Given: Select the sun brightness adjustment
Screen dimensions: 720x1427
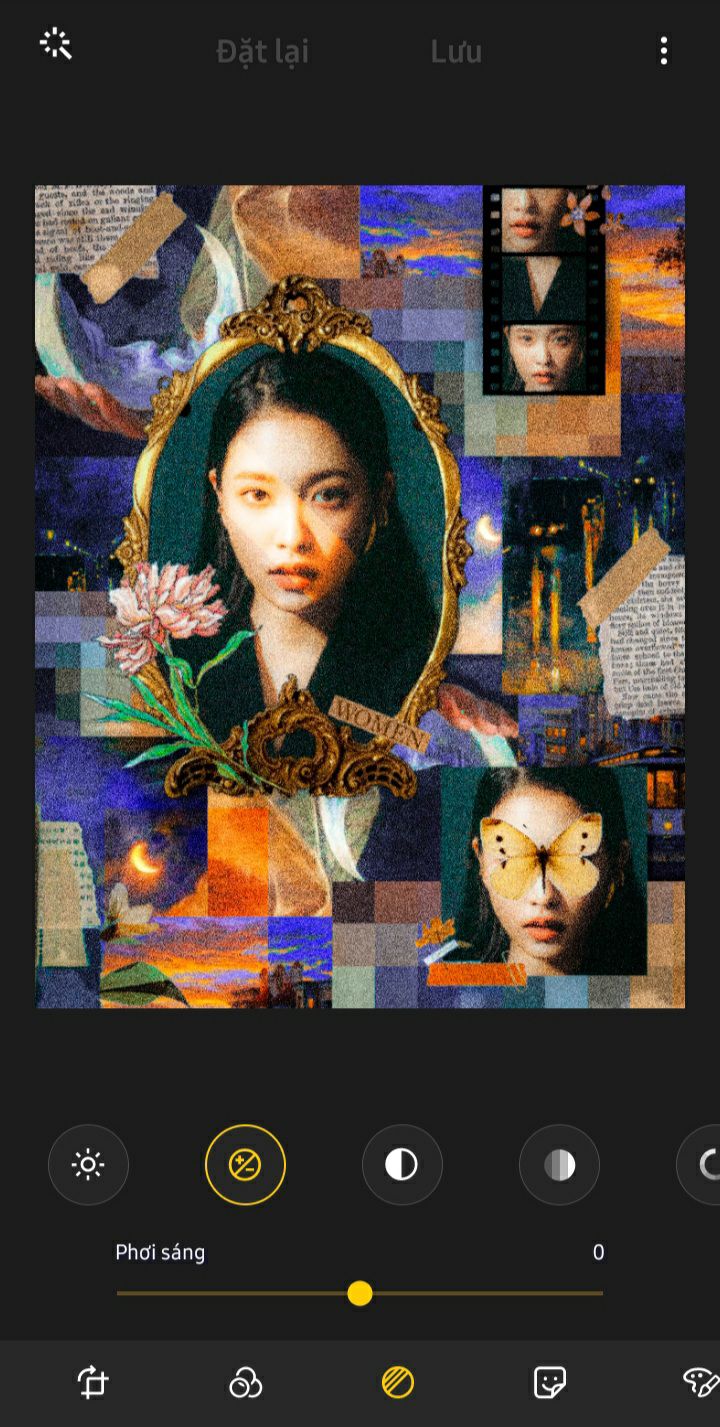Looking at the screenshot, I should (88, 1165).
